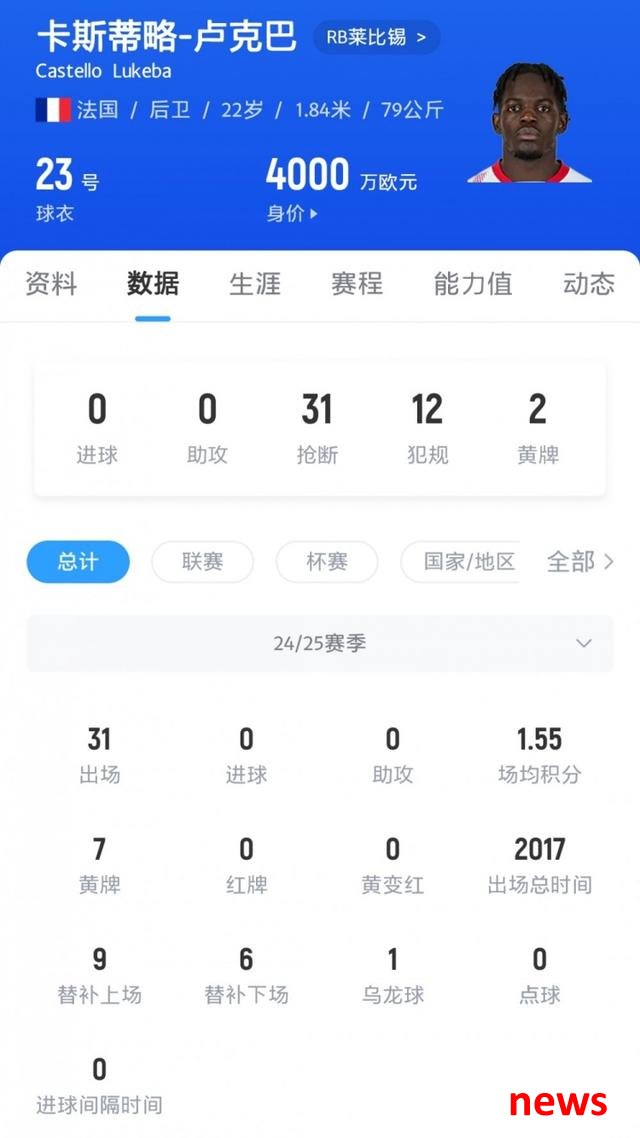Image resolution: width=640 pixels, height=1138 pixels.
Task: Select the 总计 filter chip
Action: [x=78, y=562]
